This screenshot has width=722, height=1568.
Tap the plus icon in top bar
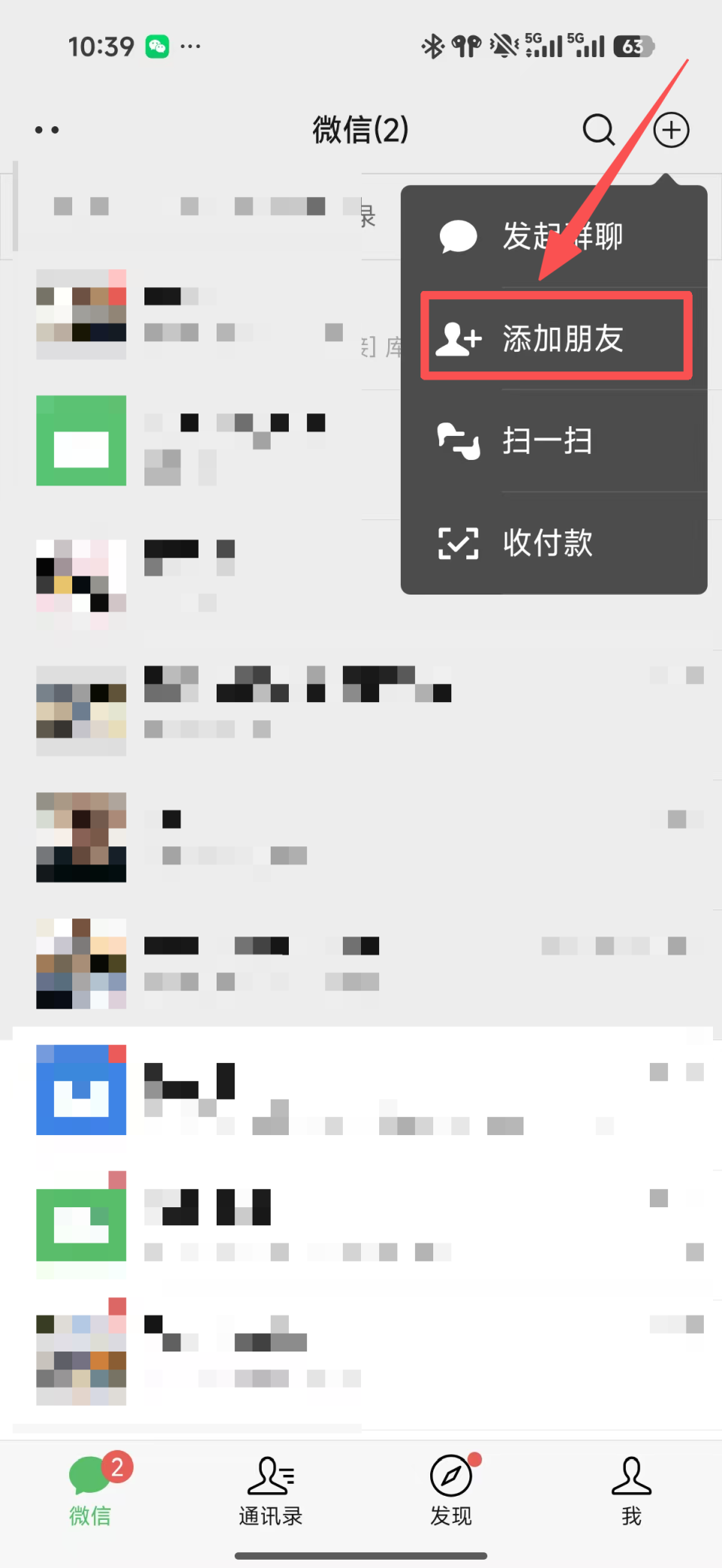671,129
